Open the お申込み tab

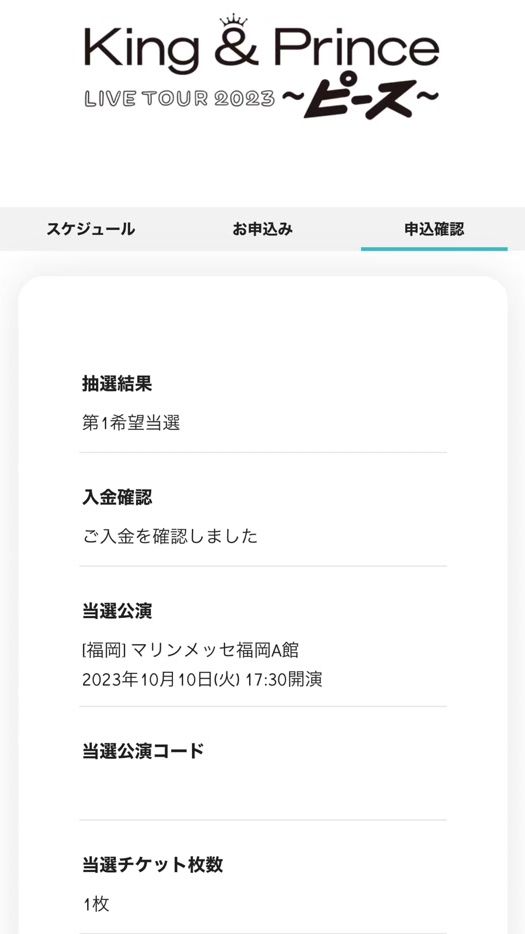pos(262,229)
